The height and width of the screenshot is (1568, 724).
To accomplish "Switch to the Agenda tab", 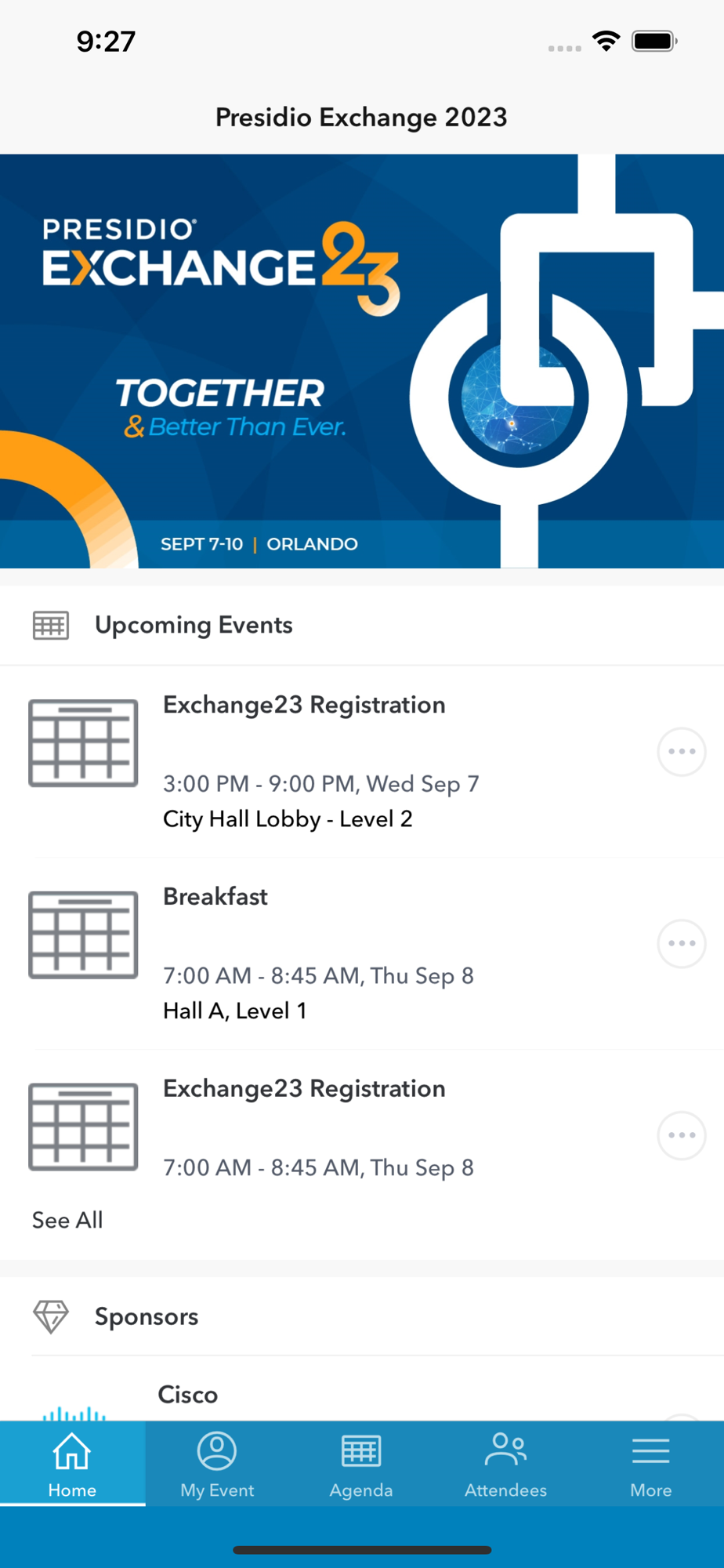I will coord(361,1464).
